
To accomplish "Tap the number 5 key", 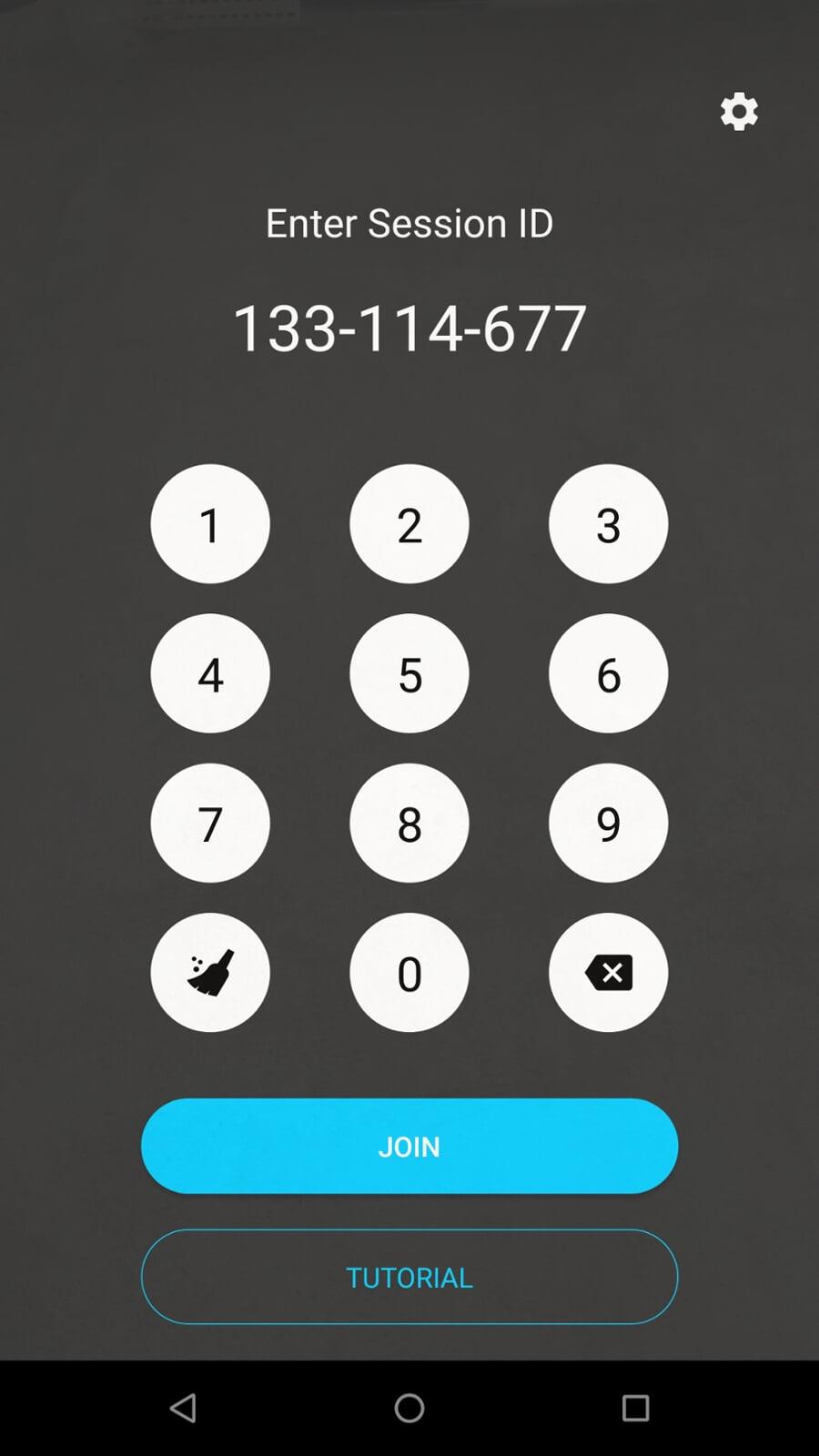I will click(x=409, y=673).
